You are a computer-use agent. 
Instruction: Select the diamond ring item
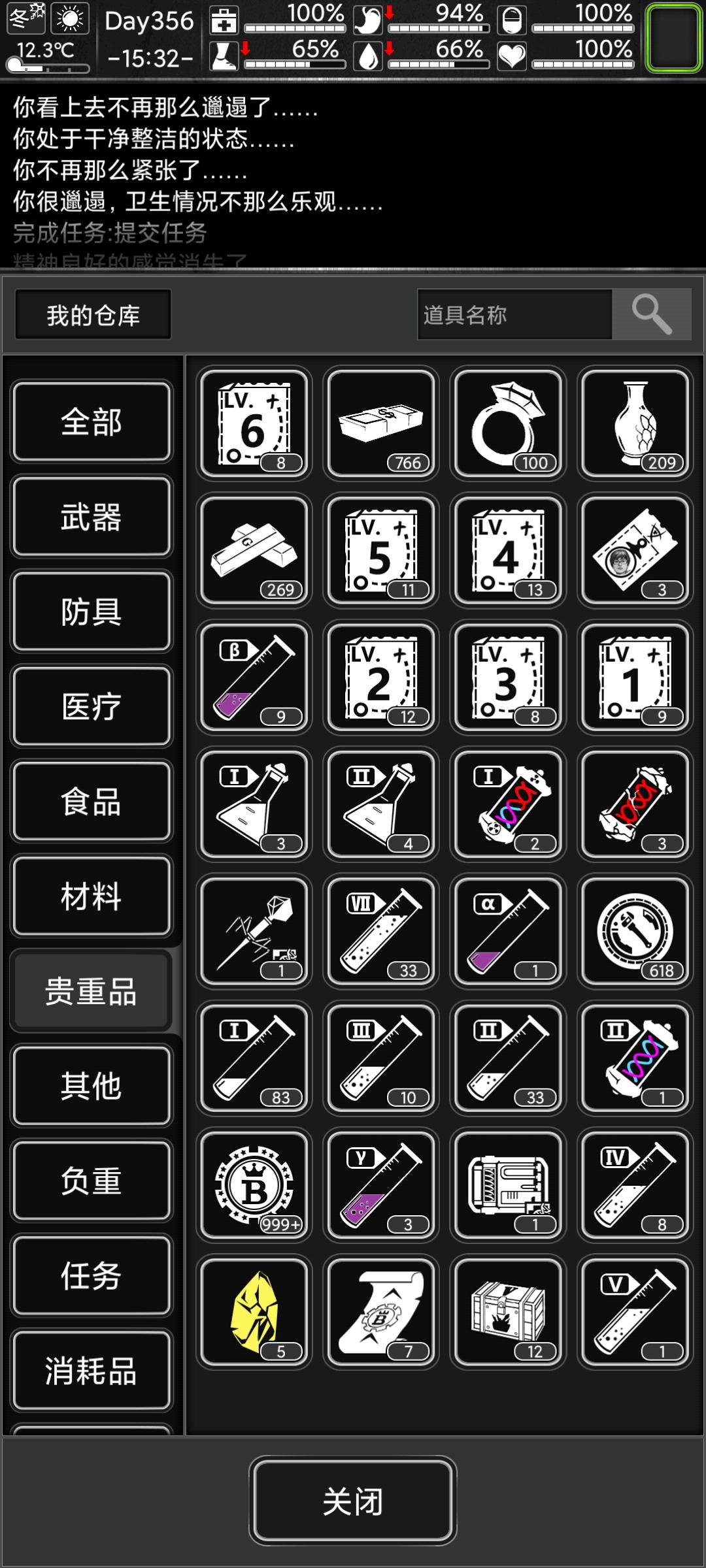pyautogui.click(x=508, y=423)
